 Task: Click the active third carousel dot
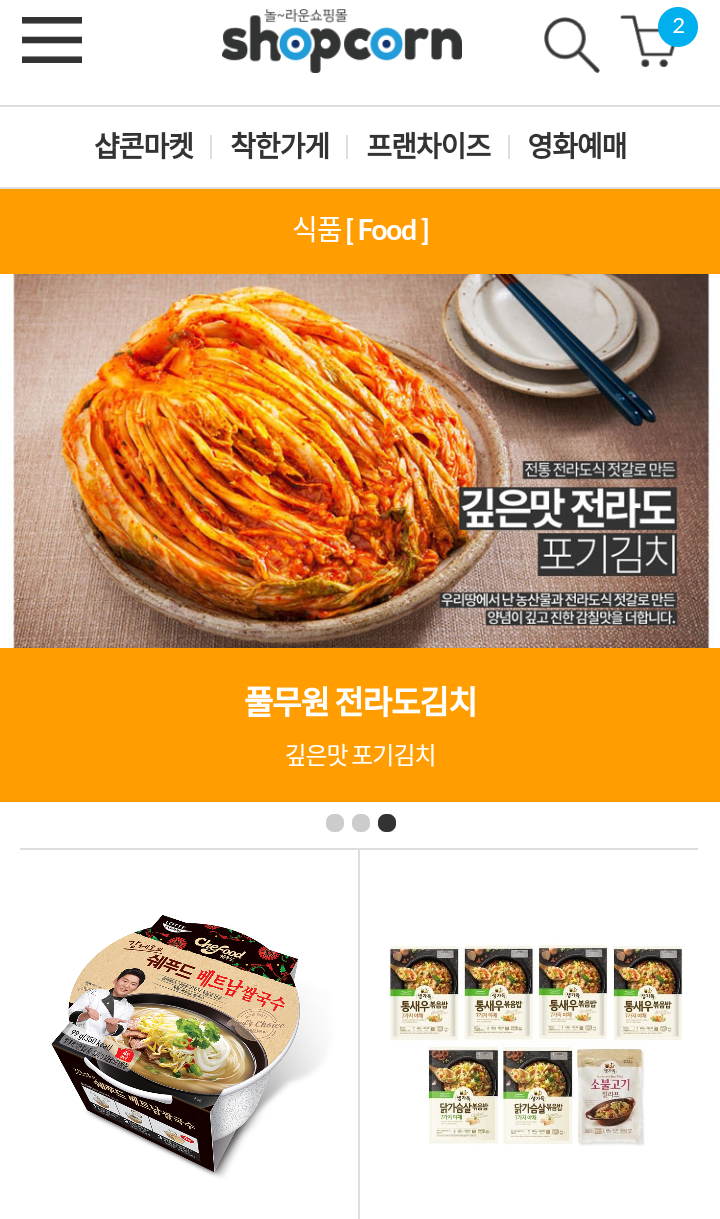387,822
